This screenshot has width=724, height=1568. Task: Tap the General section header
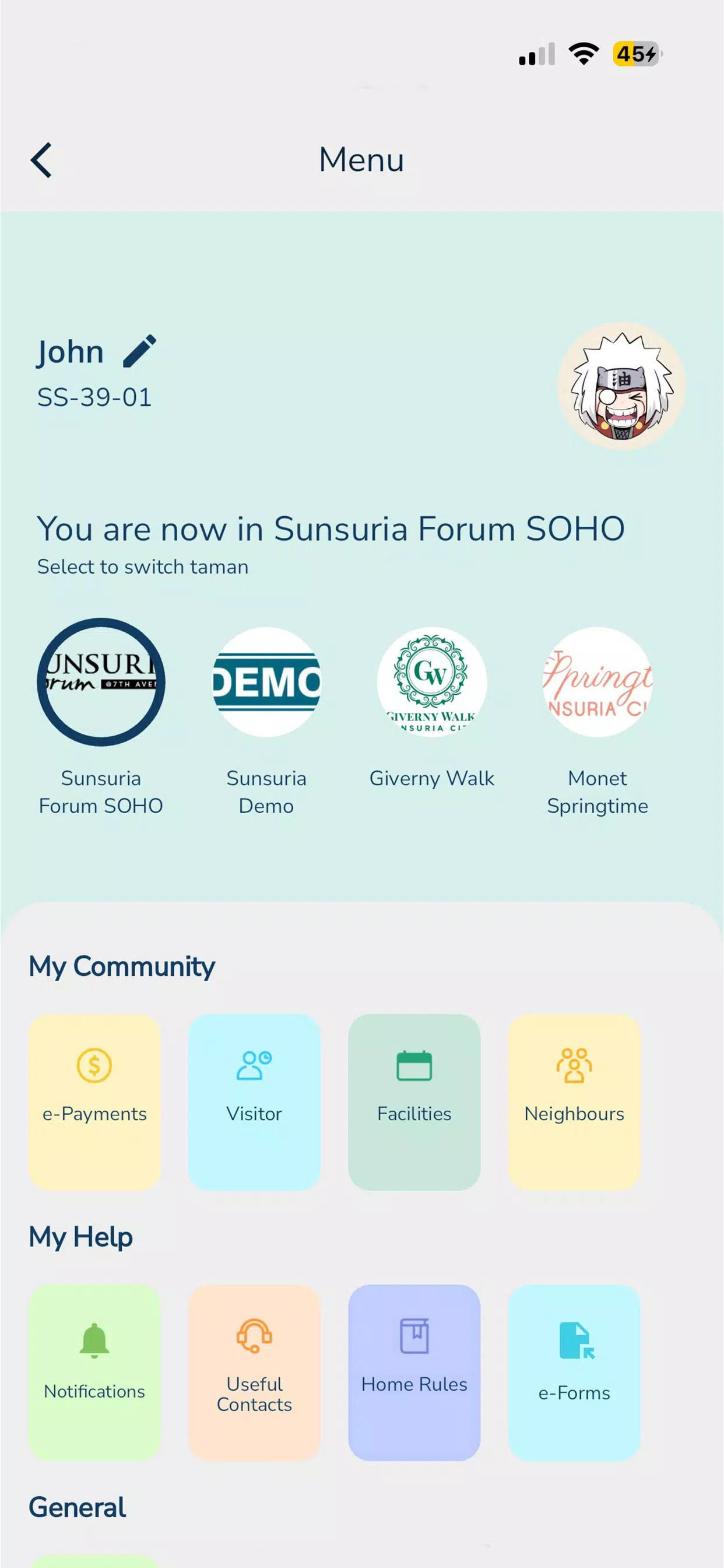[77, 1508]
